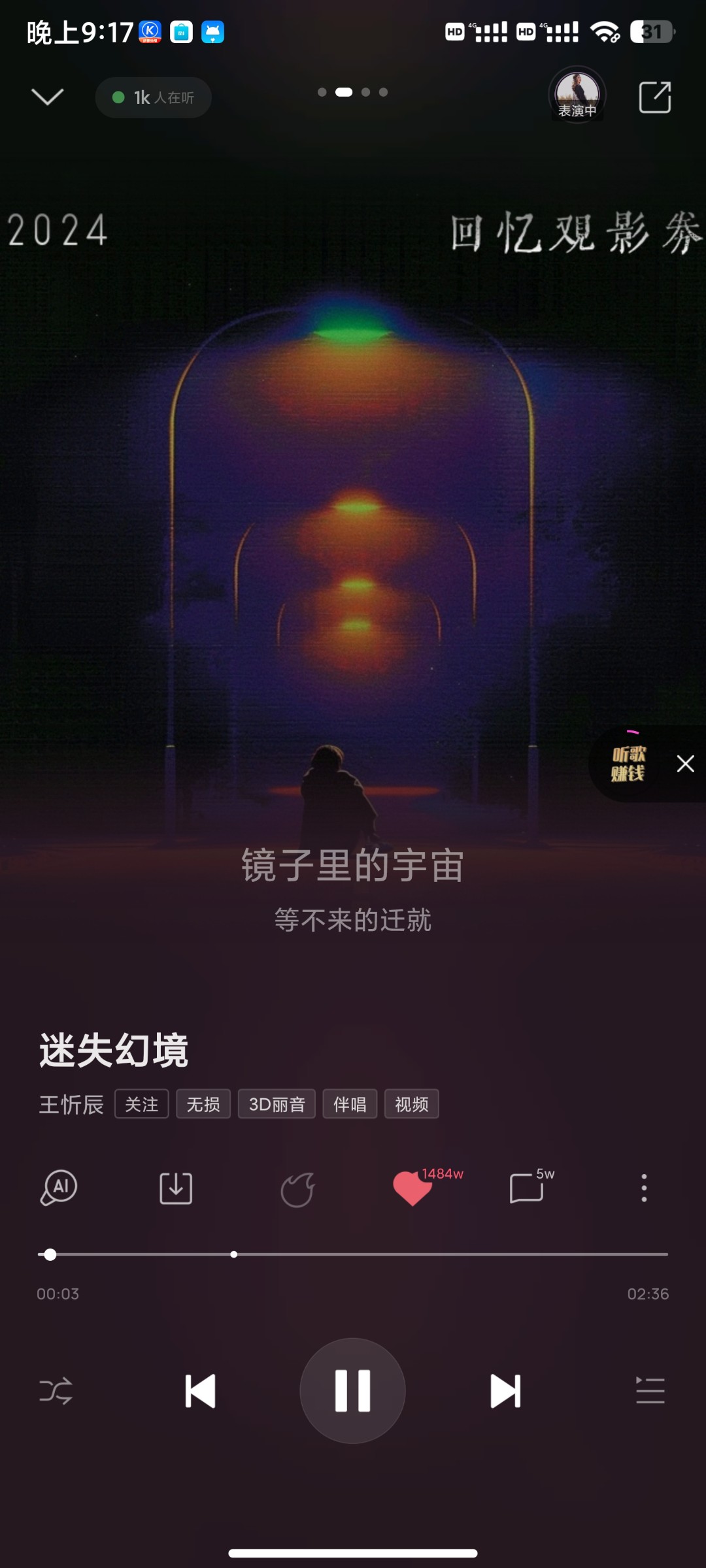Pause the current playback

(x=352, y=1391)
